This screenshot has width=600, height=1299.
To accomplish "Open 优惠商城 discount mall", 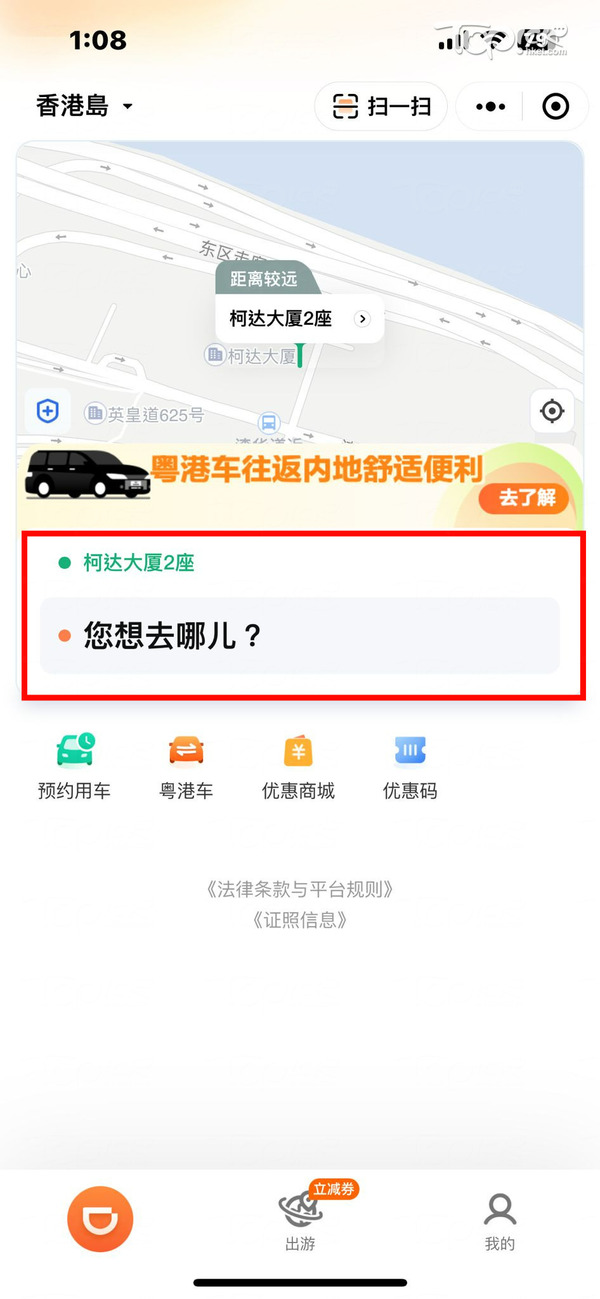I will coord(298,767).
